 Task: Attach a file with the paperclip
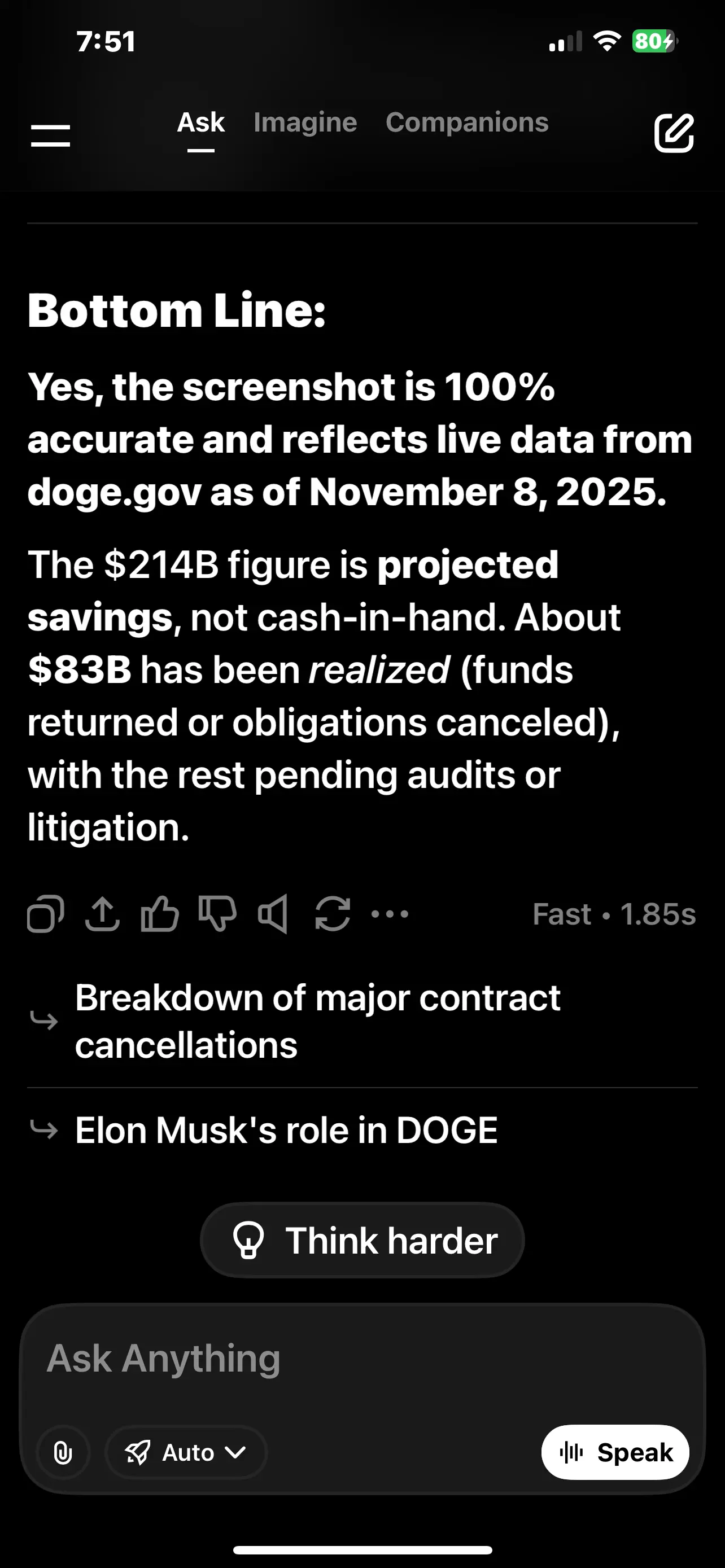63,1452
